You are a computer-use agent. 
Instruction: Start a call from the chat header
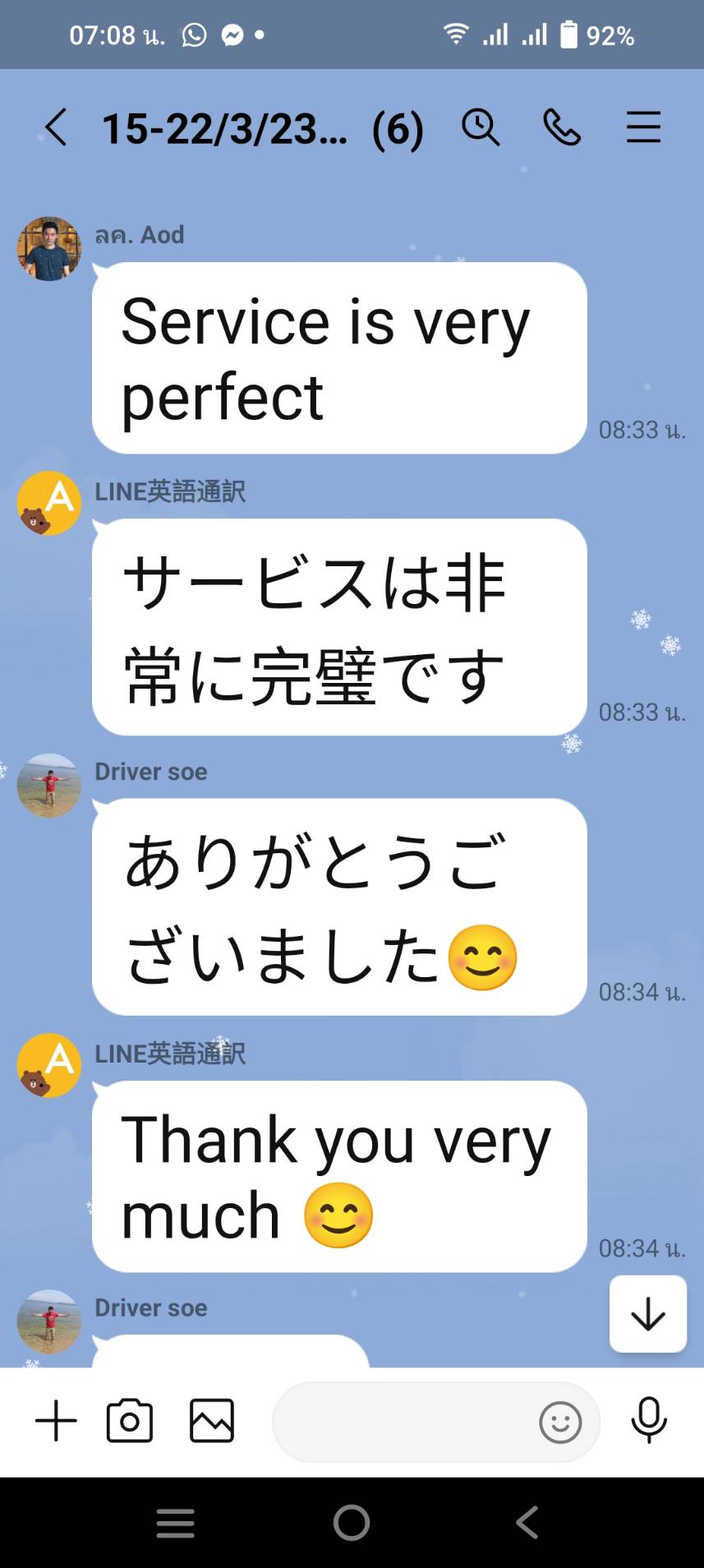tap(562, 128)
